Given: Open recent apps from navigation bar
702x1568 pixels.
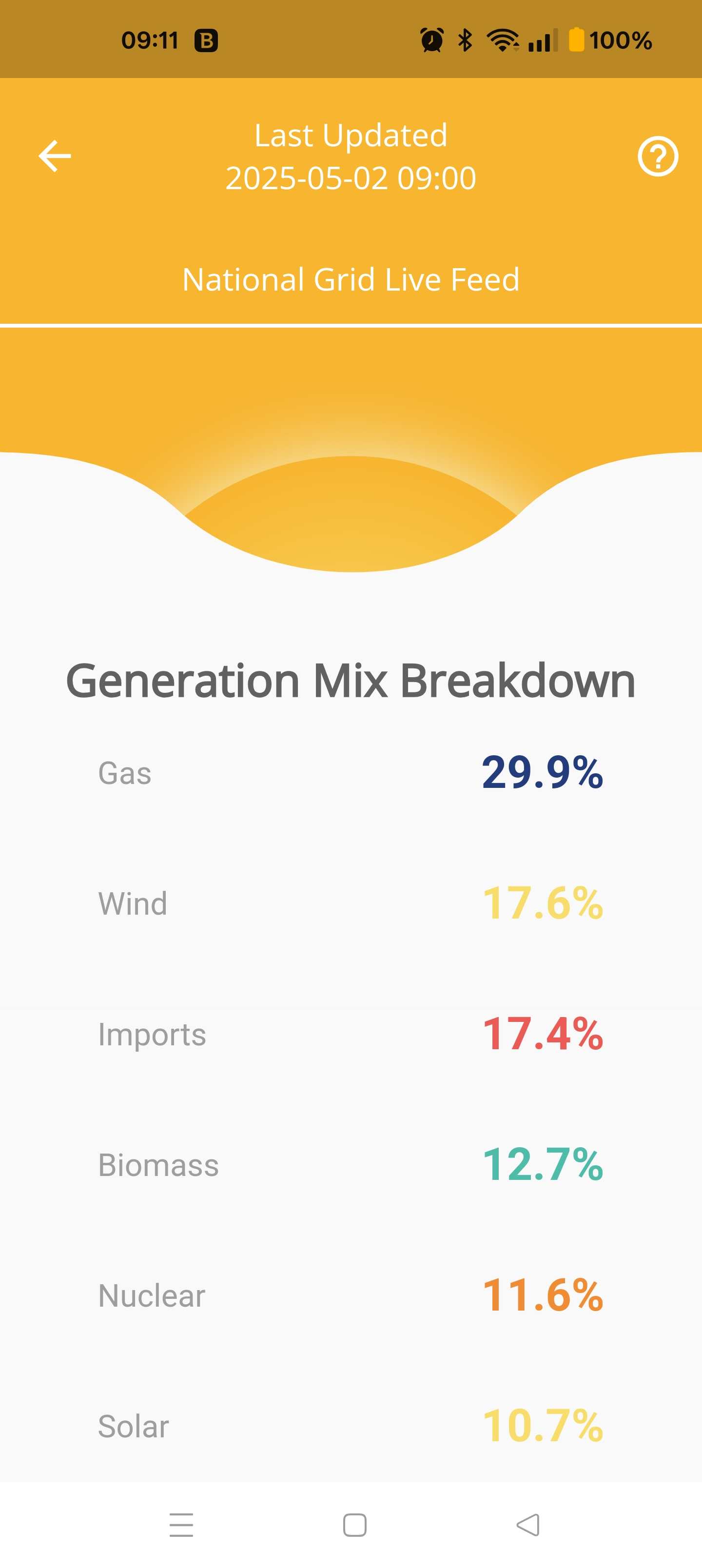Looking at the screenshot, I should 181,1525.
